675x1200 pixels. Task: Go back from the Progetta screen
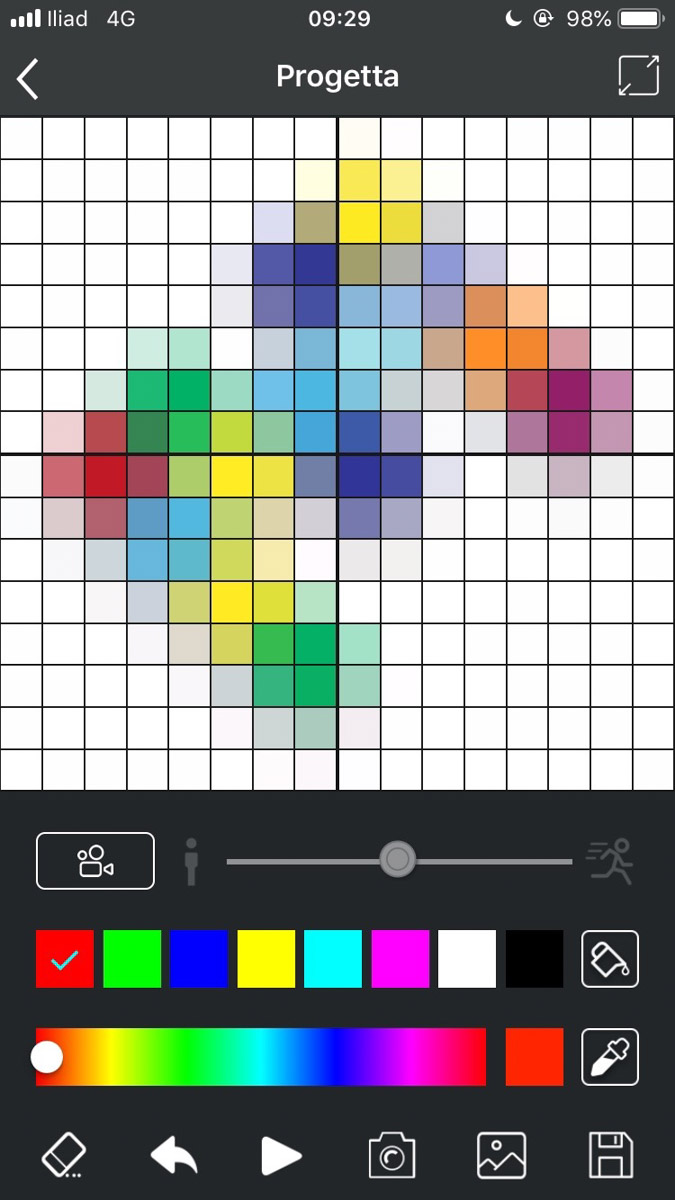click(28, 78)
